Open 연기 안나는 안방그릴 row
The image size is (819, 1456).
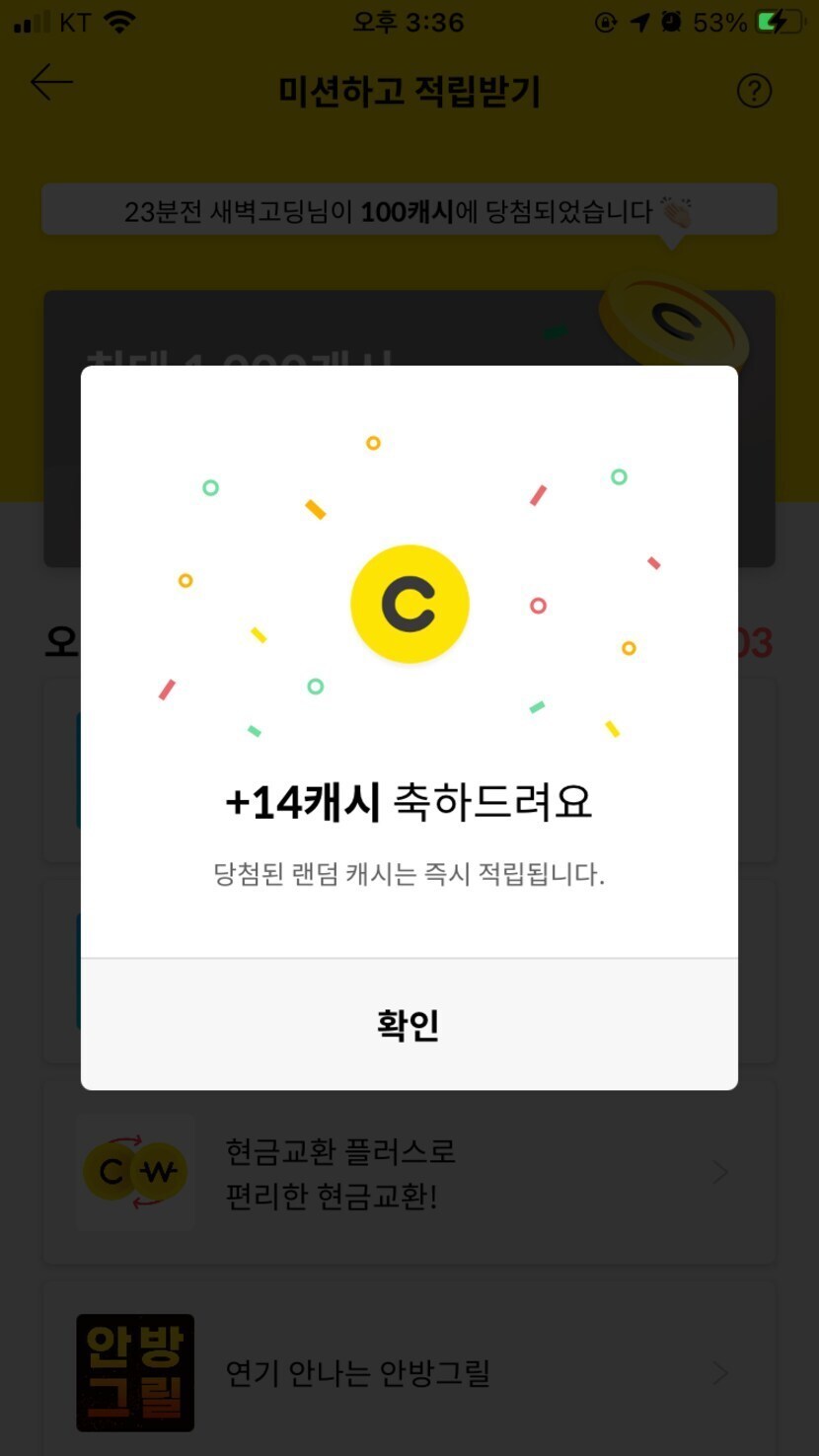tap(409, 1372)
